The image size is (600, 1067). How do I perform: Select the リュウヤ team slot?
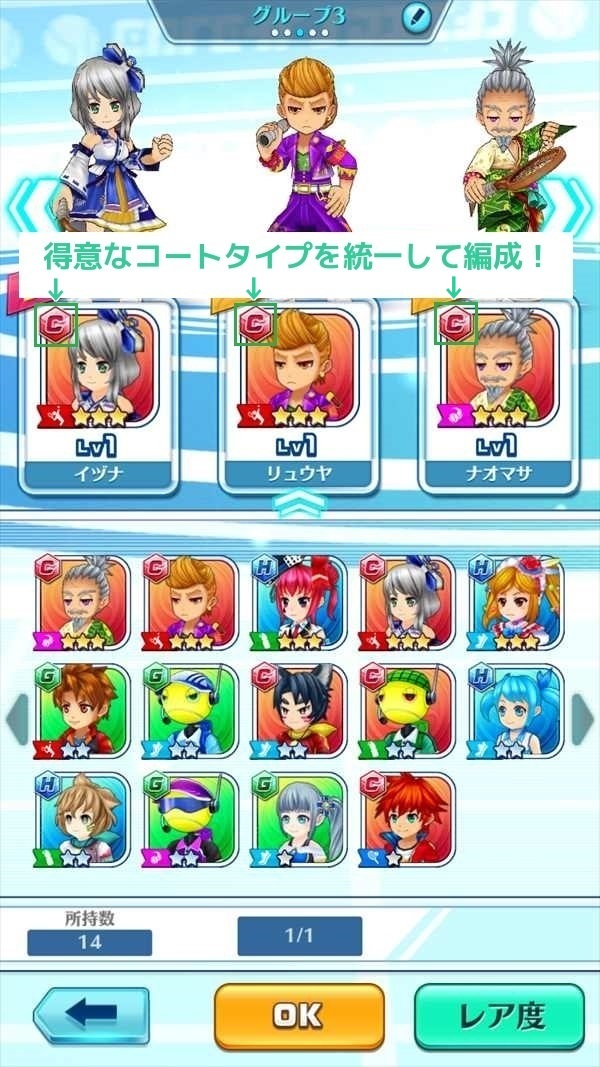tap(300, 395)
